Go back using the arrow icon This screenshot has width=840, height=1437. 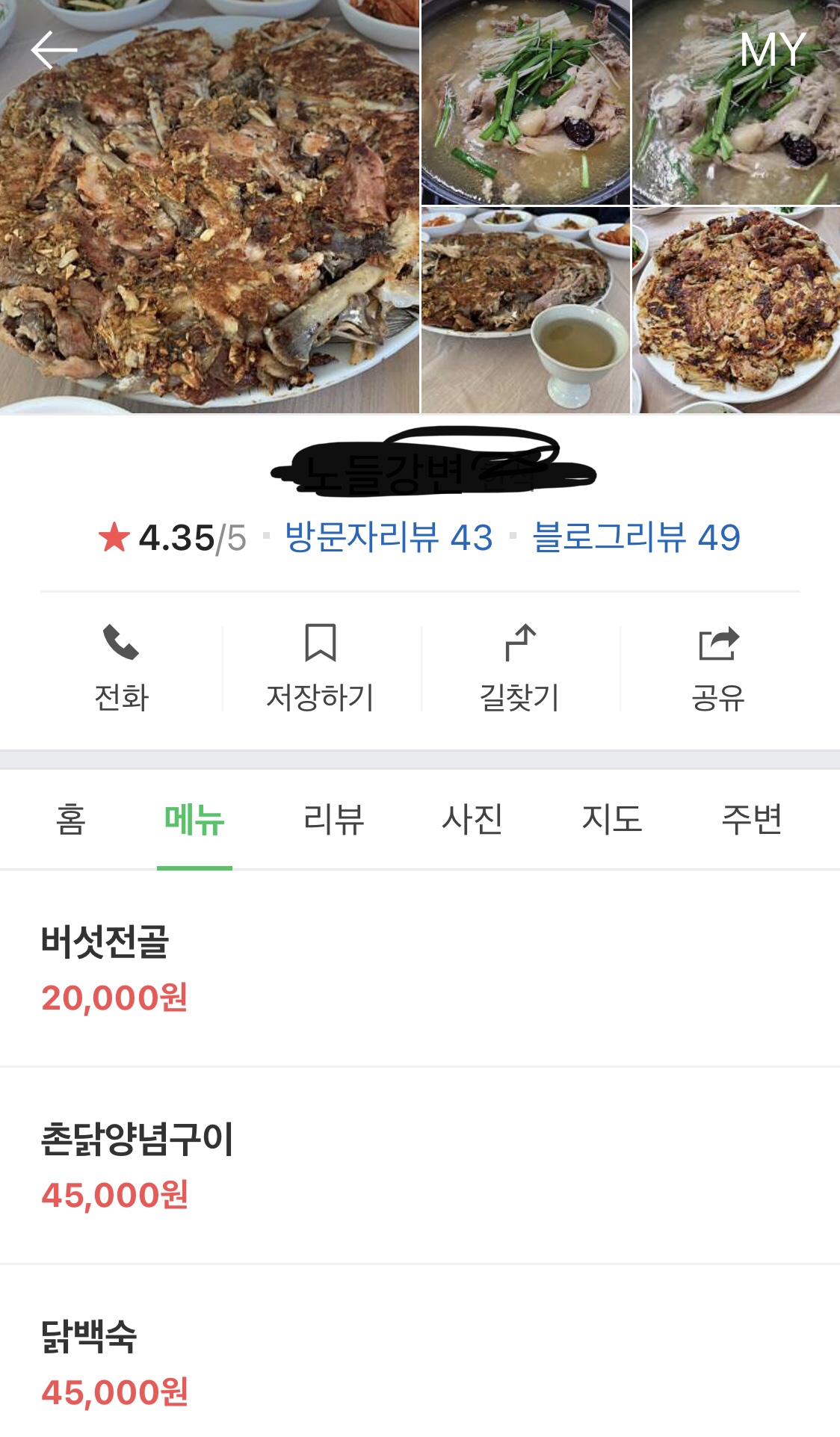coord(54,50)
